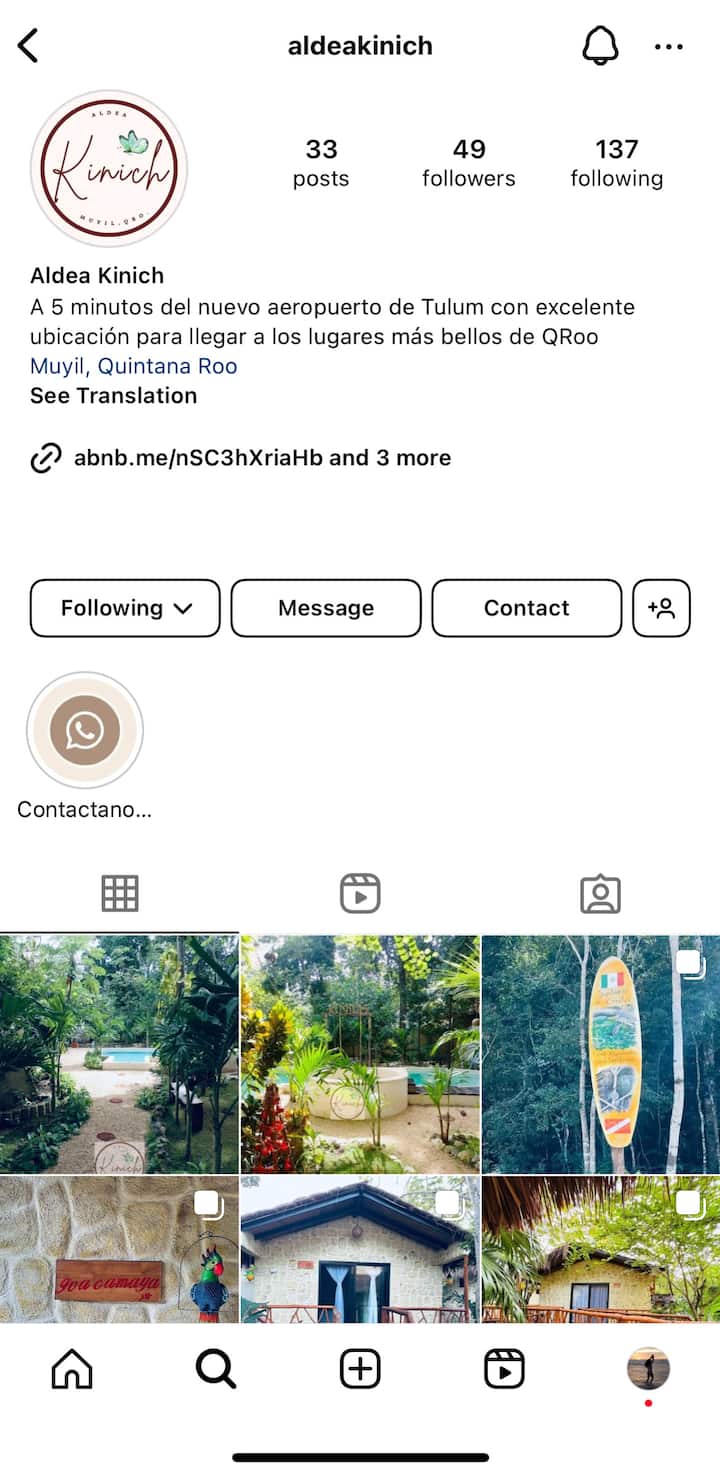Viewport: 720px width, 1477px height.
Task: Open the three-dot overflow menu
Action: point(668,46)
